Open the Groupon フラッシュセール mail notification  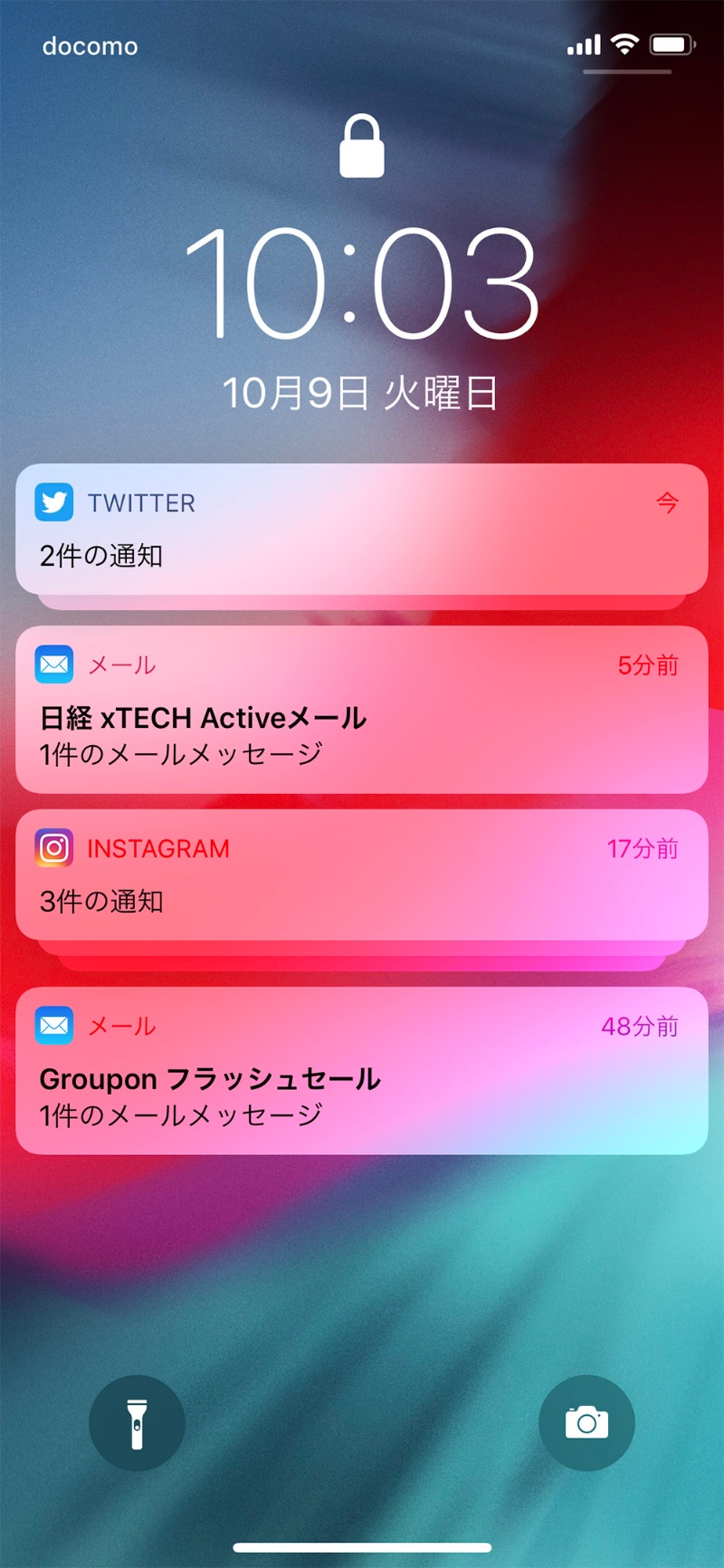pos(362,1071)
